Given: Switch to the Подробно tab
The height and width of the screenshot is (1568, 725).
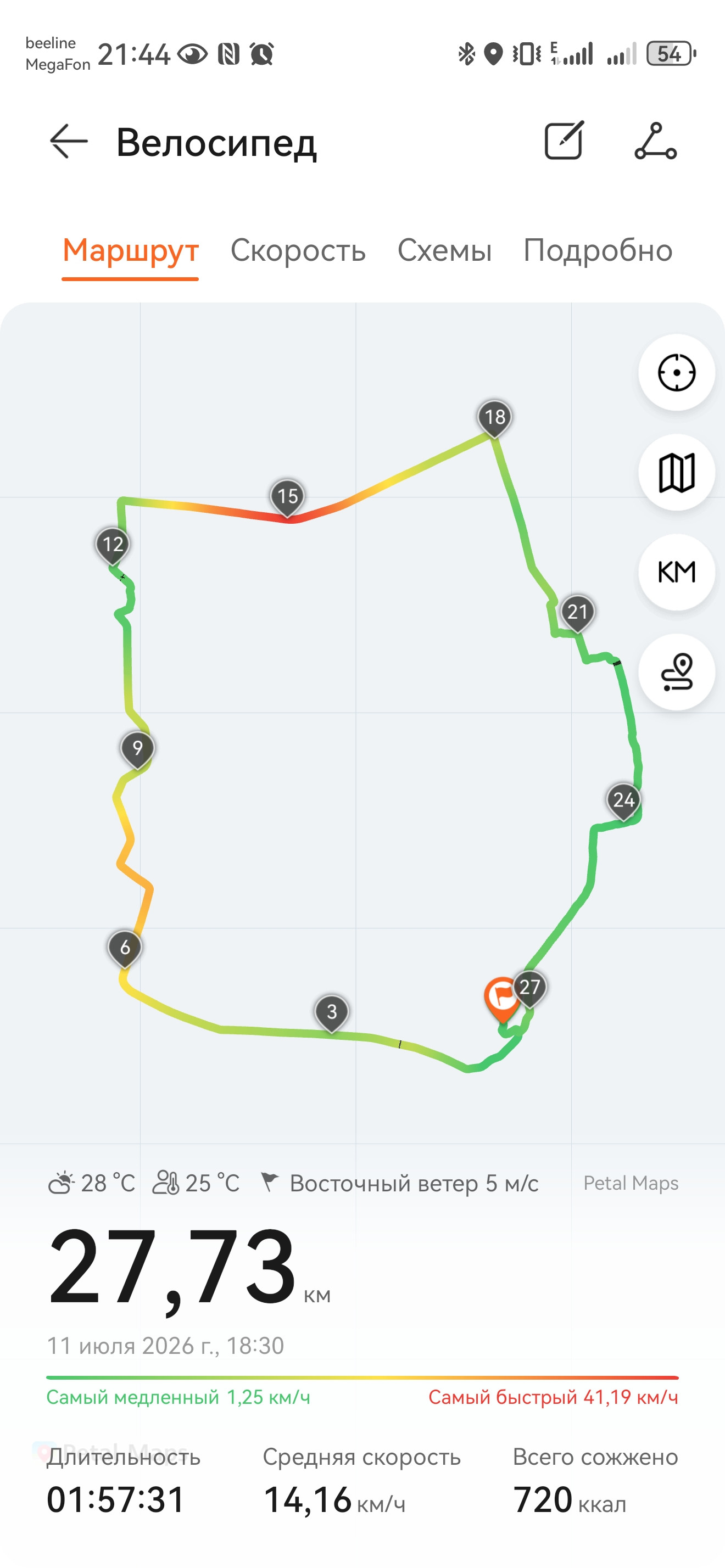Looking at the screenshot, I should pos(598,251).
